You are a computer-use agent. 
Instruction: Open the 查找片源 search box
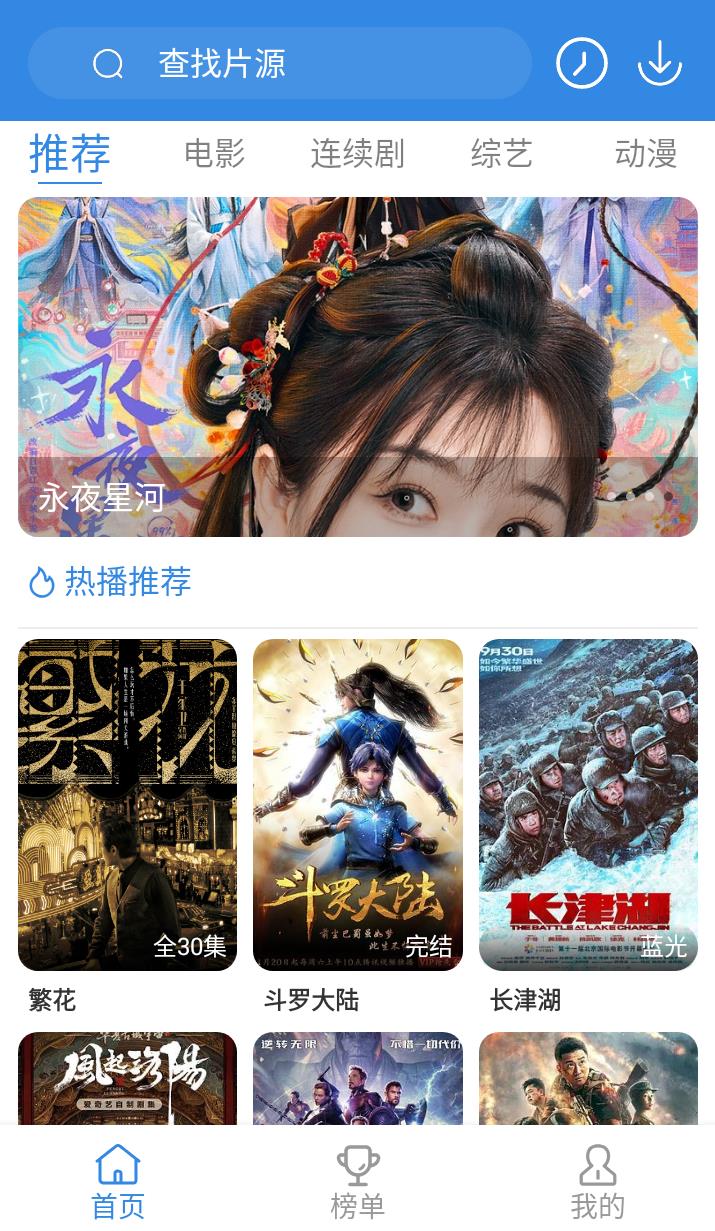point(280,64)
